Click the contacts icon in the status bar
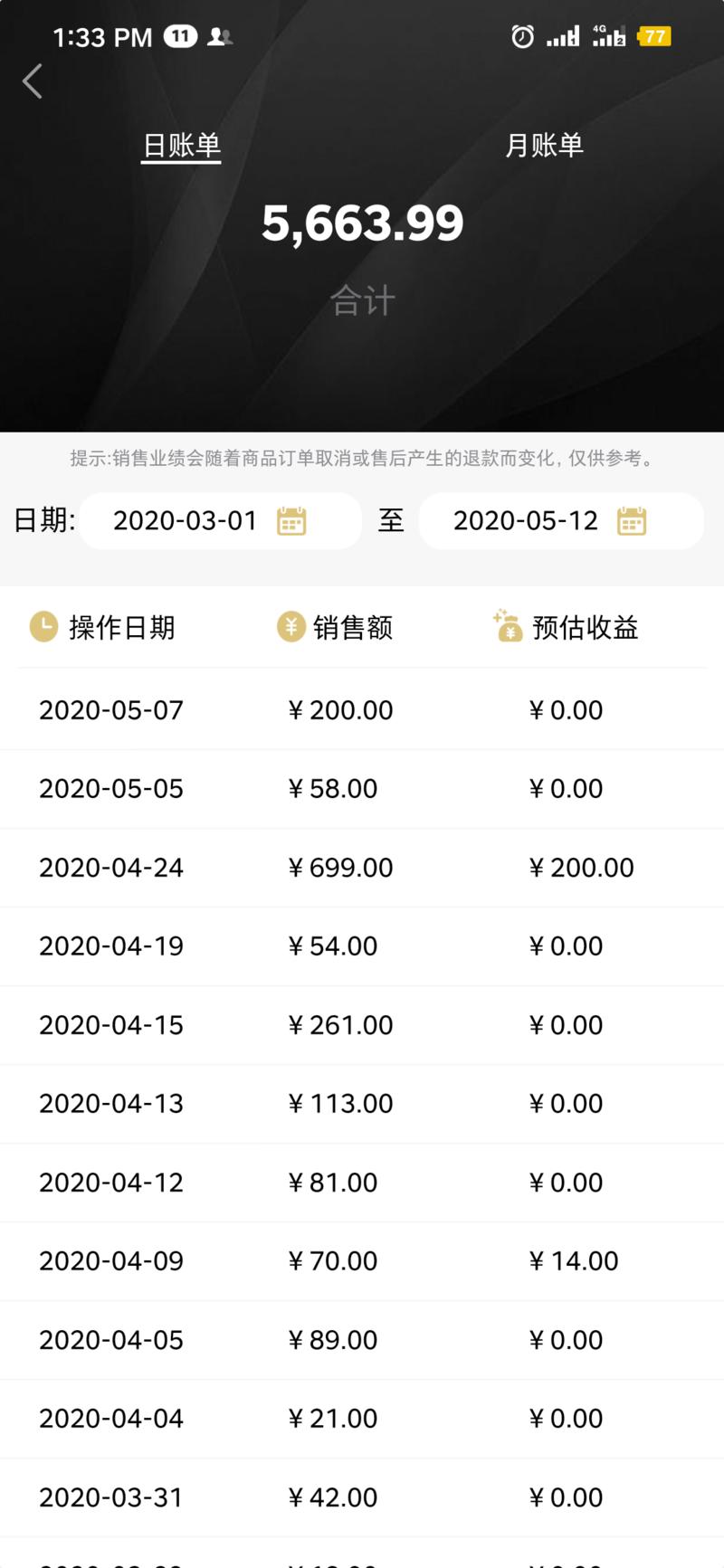 220,36
